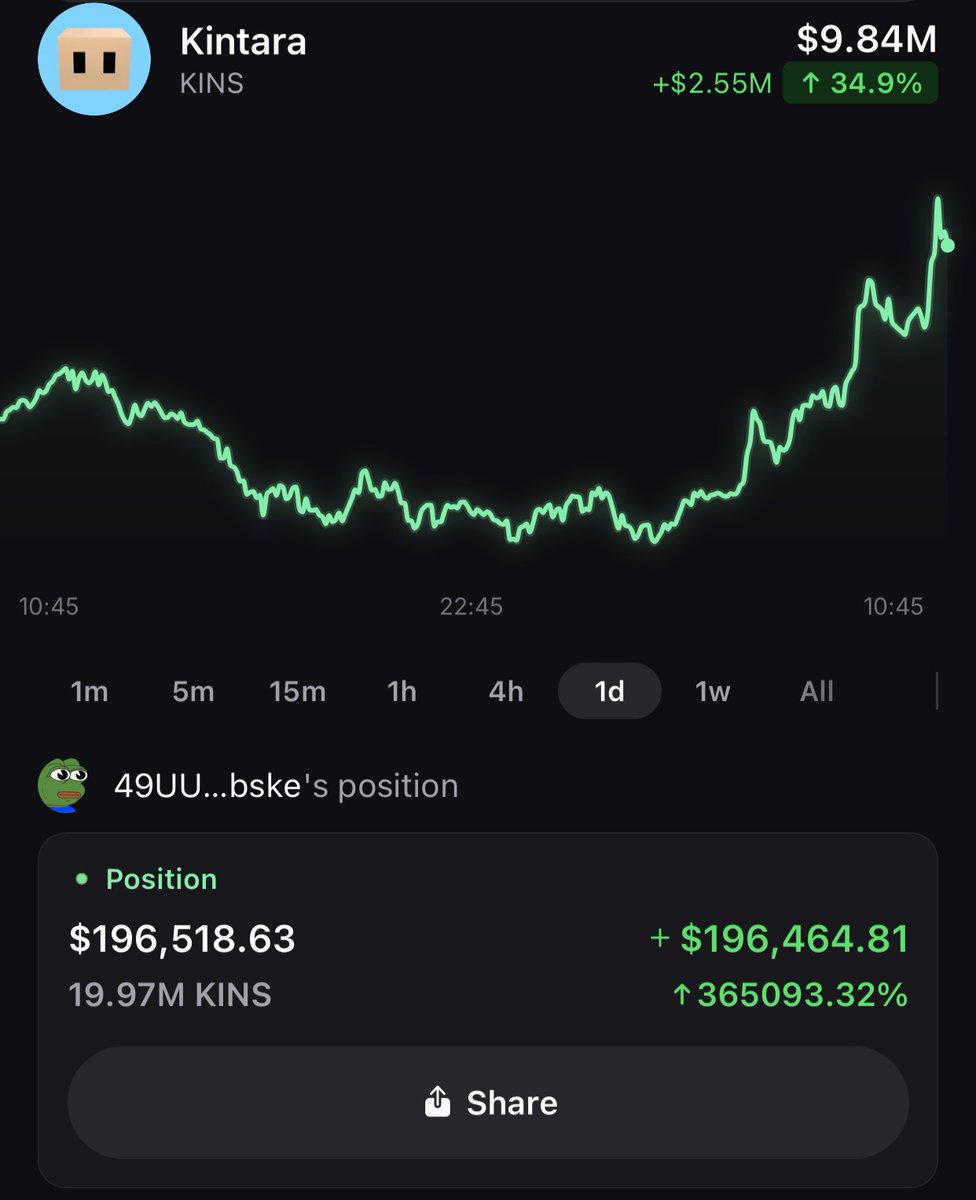Switch chart to 5m interval
The height and width of the screenshot is (1200, 976).
click(x=193, y=691)
